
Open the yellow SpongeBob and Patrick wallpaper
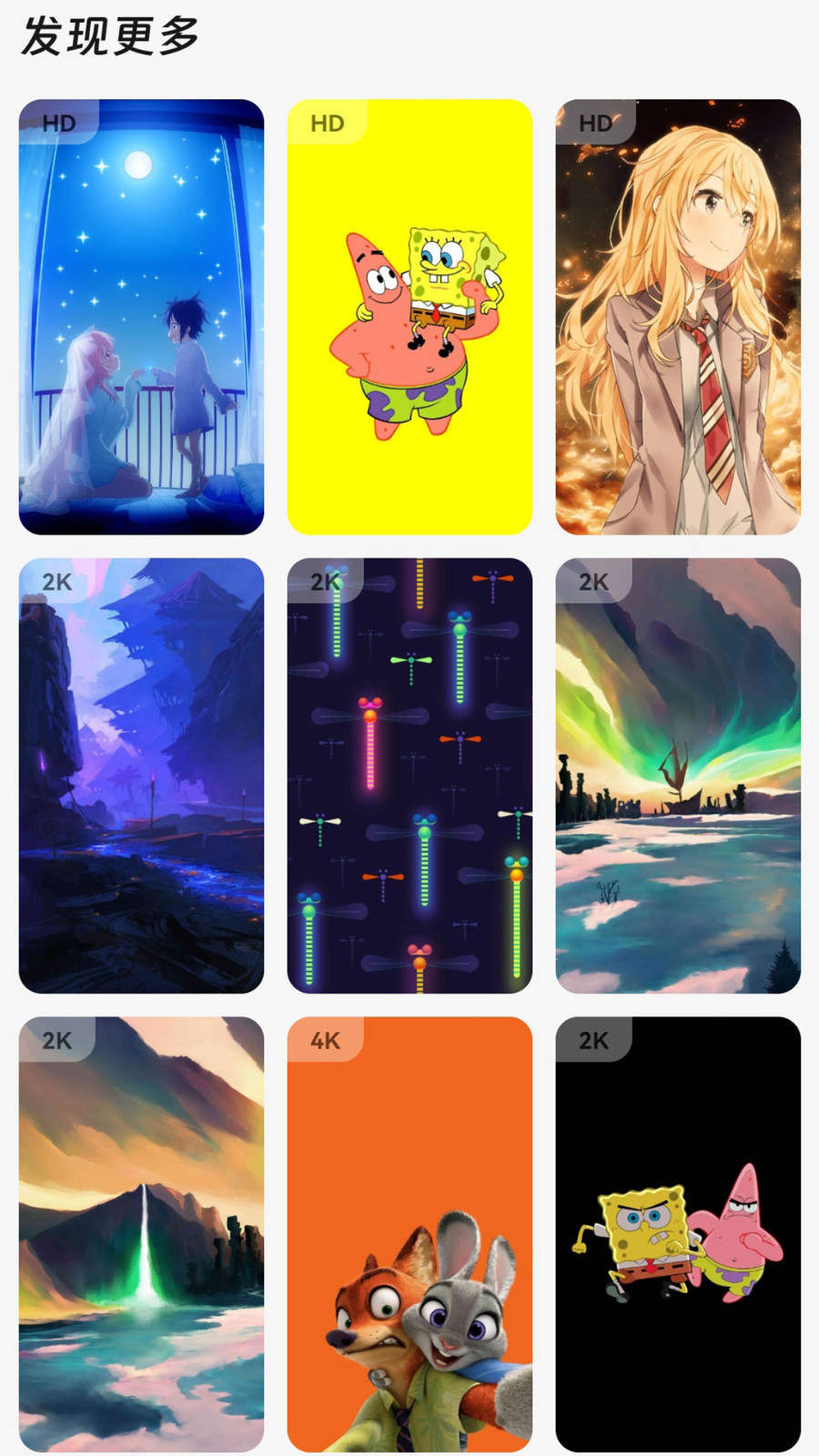click(x=409, y=317)
